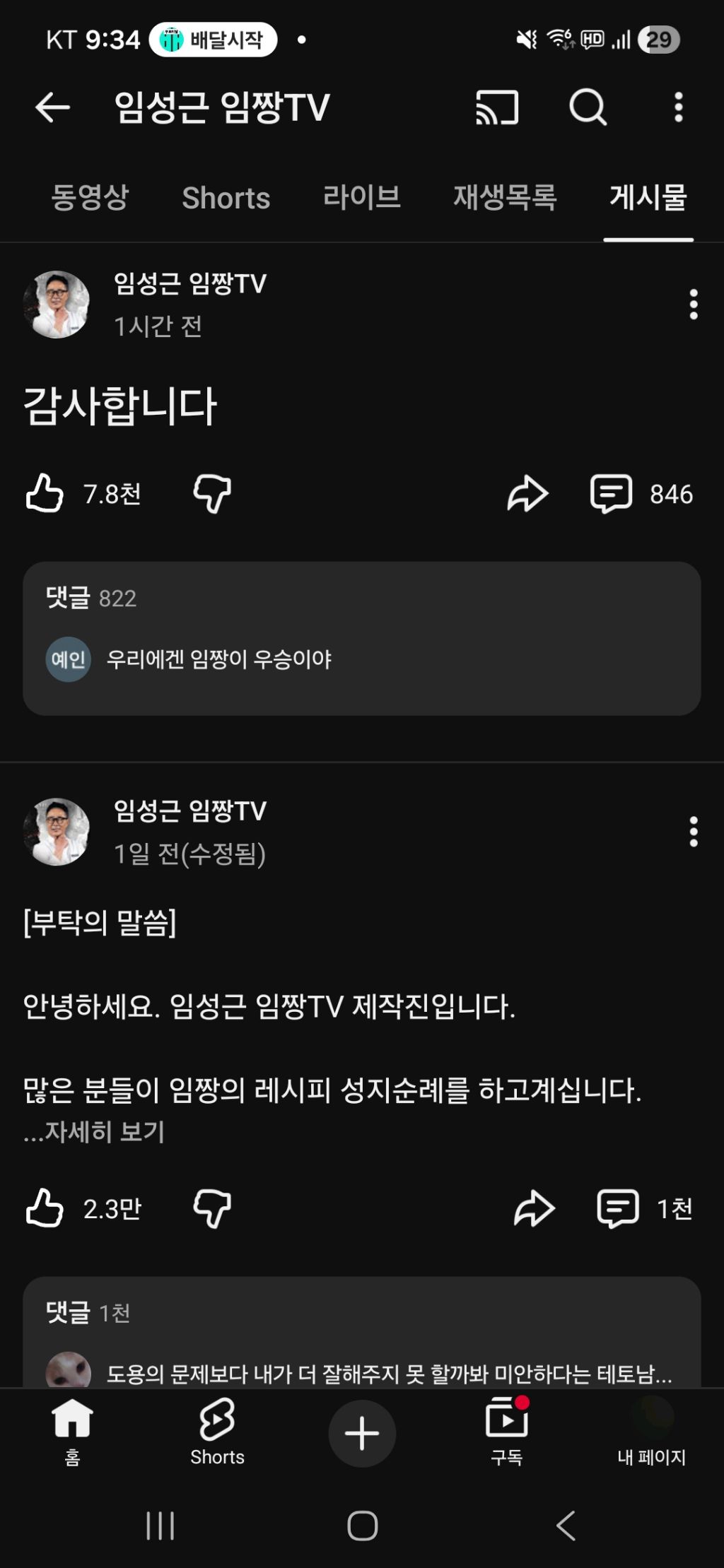724x1568 pixels.
Task: Open the cast screen icon
Action: (x=497, y=107)
